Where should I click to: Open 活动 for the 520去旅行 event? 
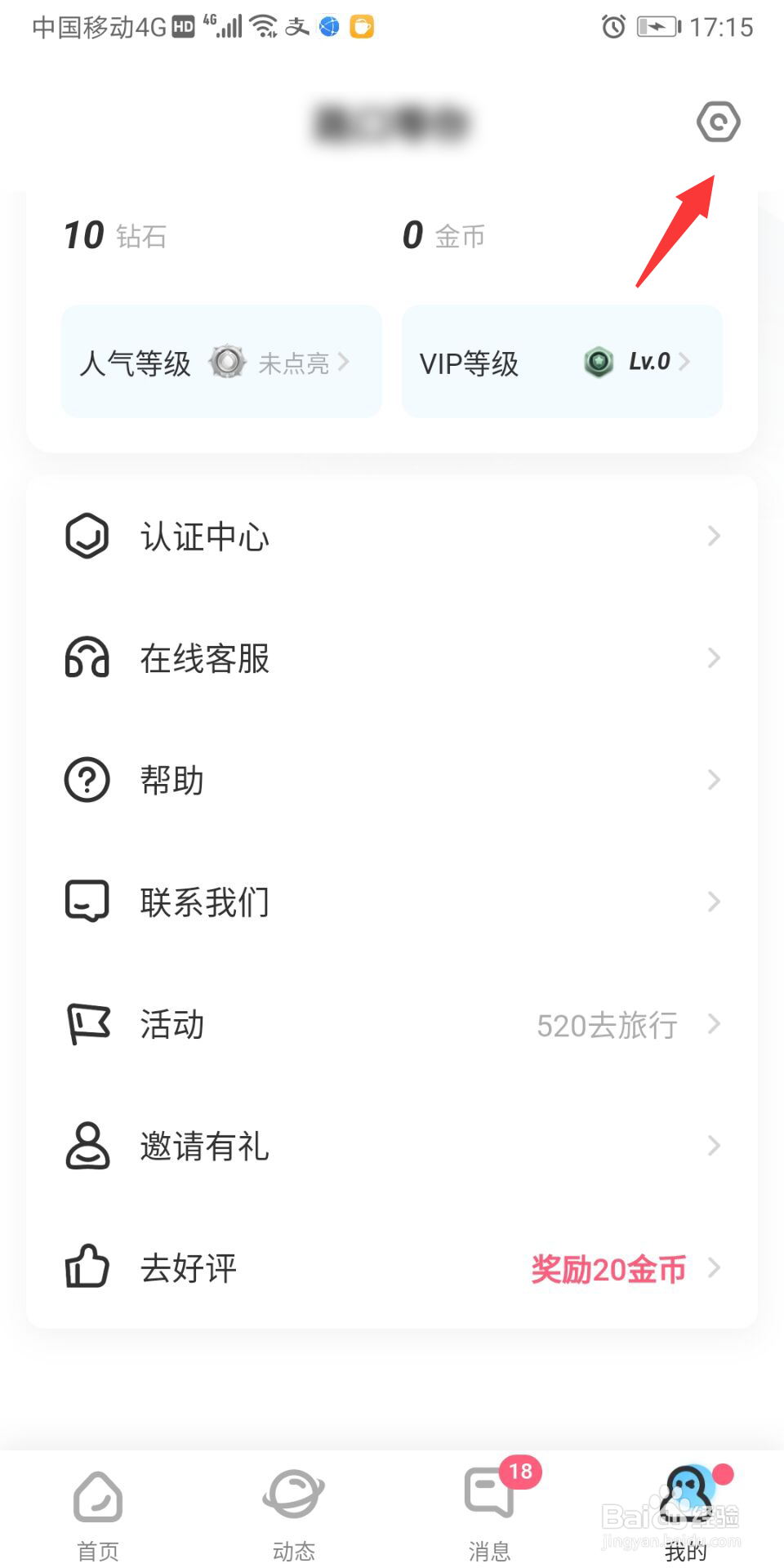(x=392, y=1024)
